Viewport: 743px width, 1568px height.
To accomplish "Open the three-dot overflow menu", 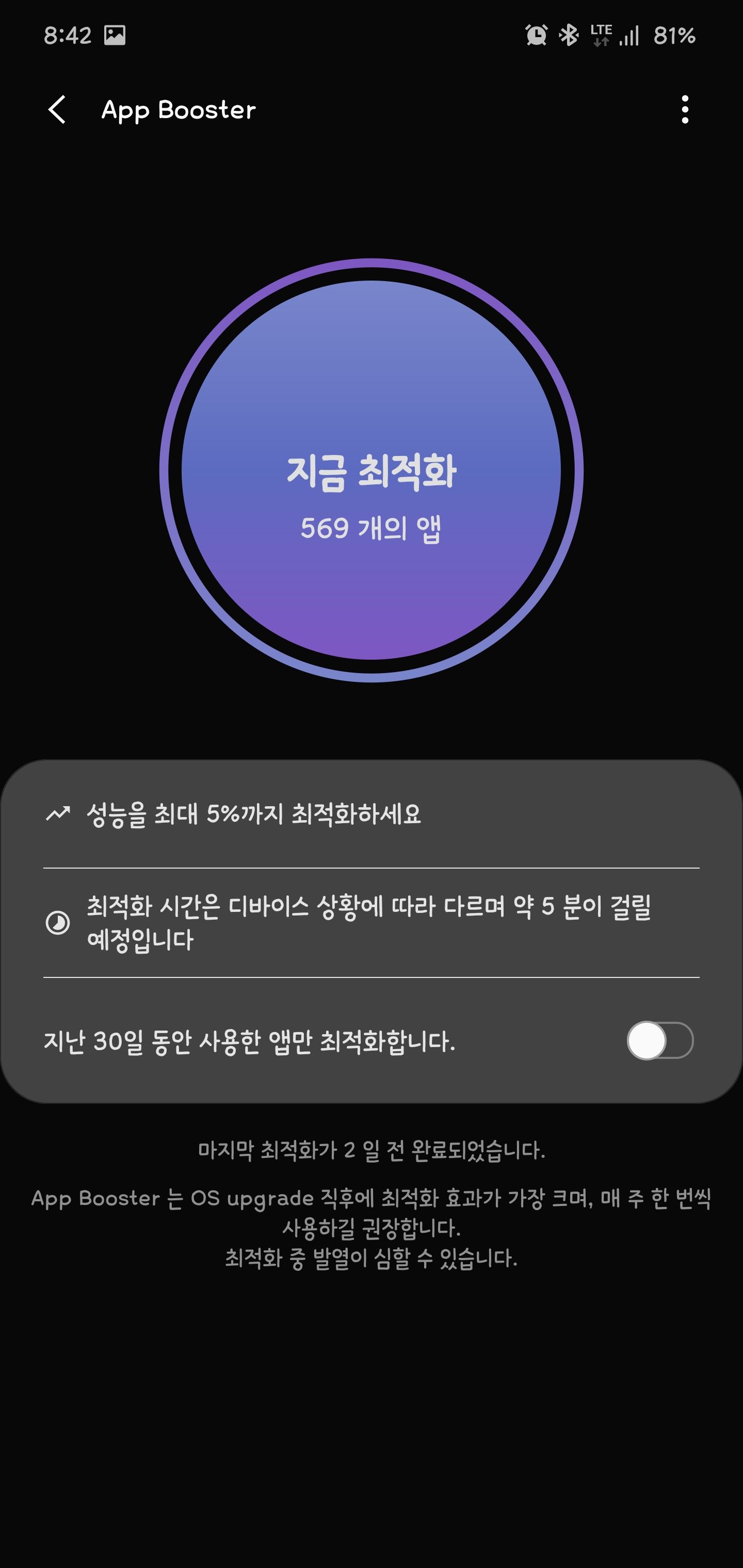I will [x=685, y=110].
